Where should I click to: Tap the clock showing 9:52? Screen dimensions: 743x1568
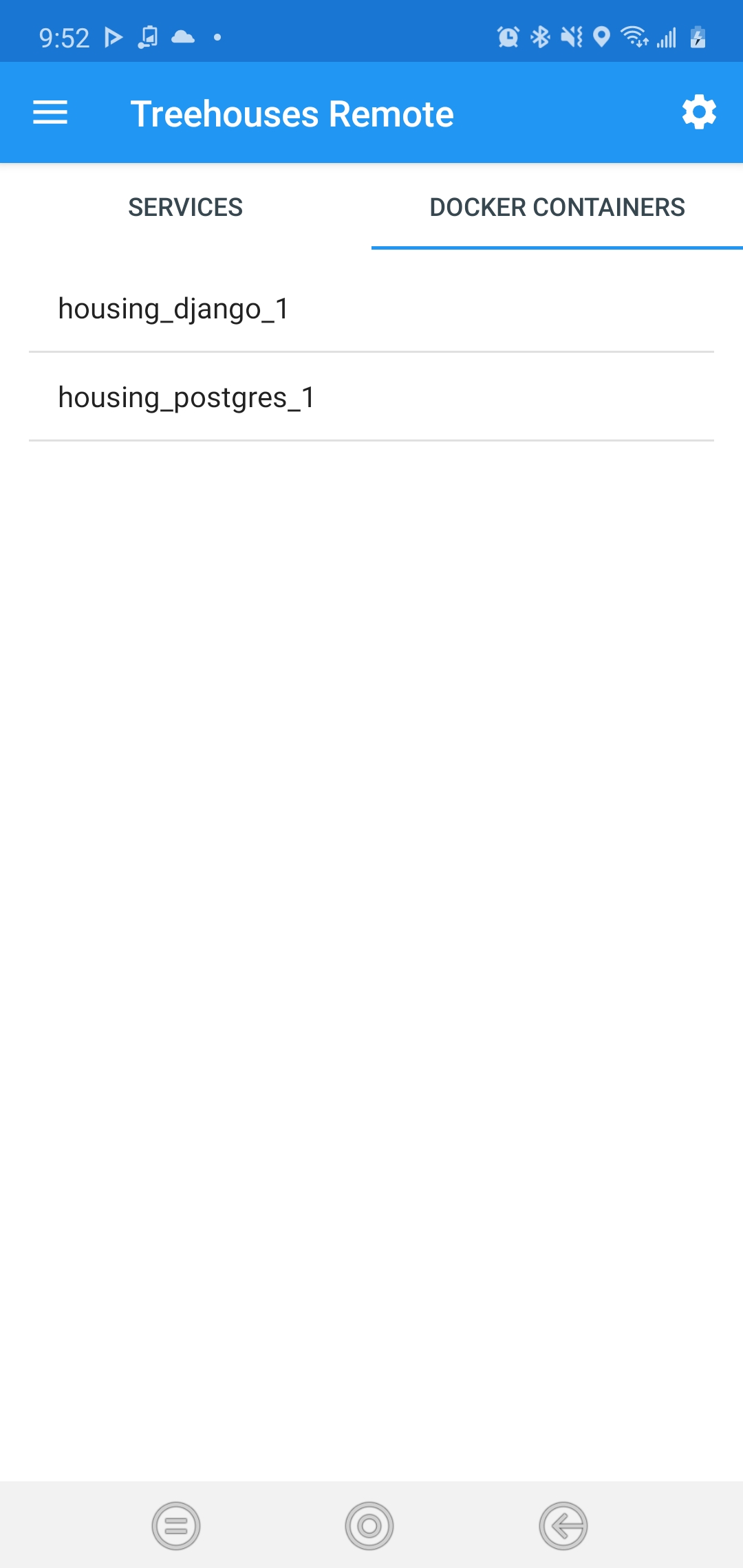pyautogui.click(x=64, y=37)
